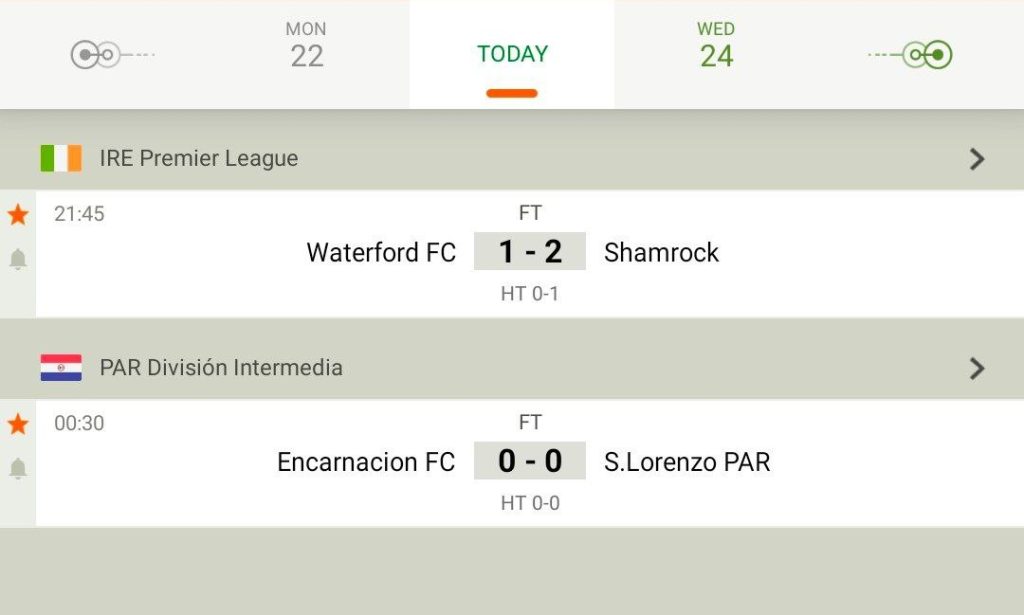Unfavorite the Waterford FC match star

click(18, 214)
